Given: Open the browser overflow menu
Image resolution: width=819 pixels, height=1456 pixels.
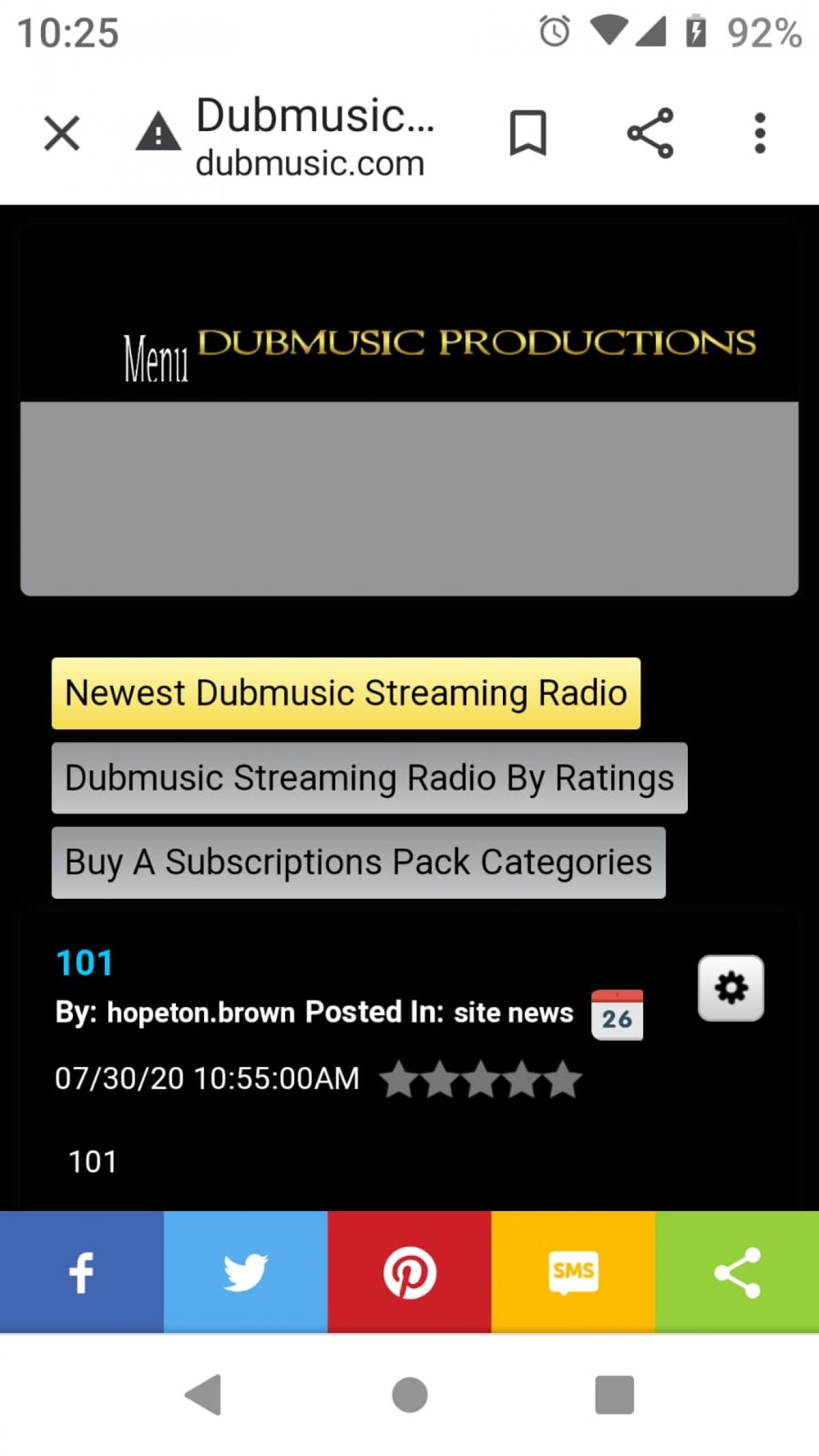Looking at the screenshot, I should [759, 133].
